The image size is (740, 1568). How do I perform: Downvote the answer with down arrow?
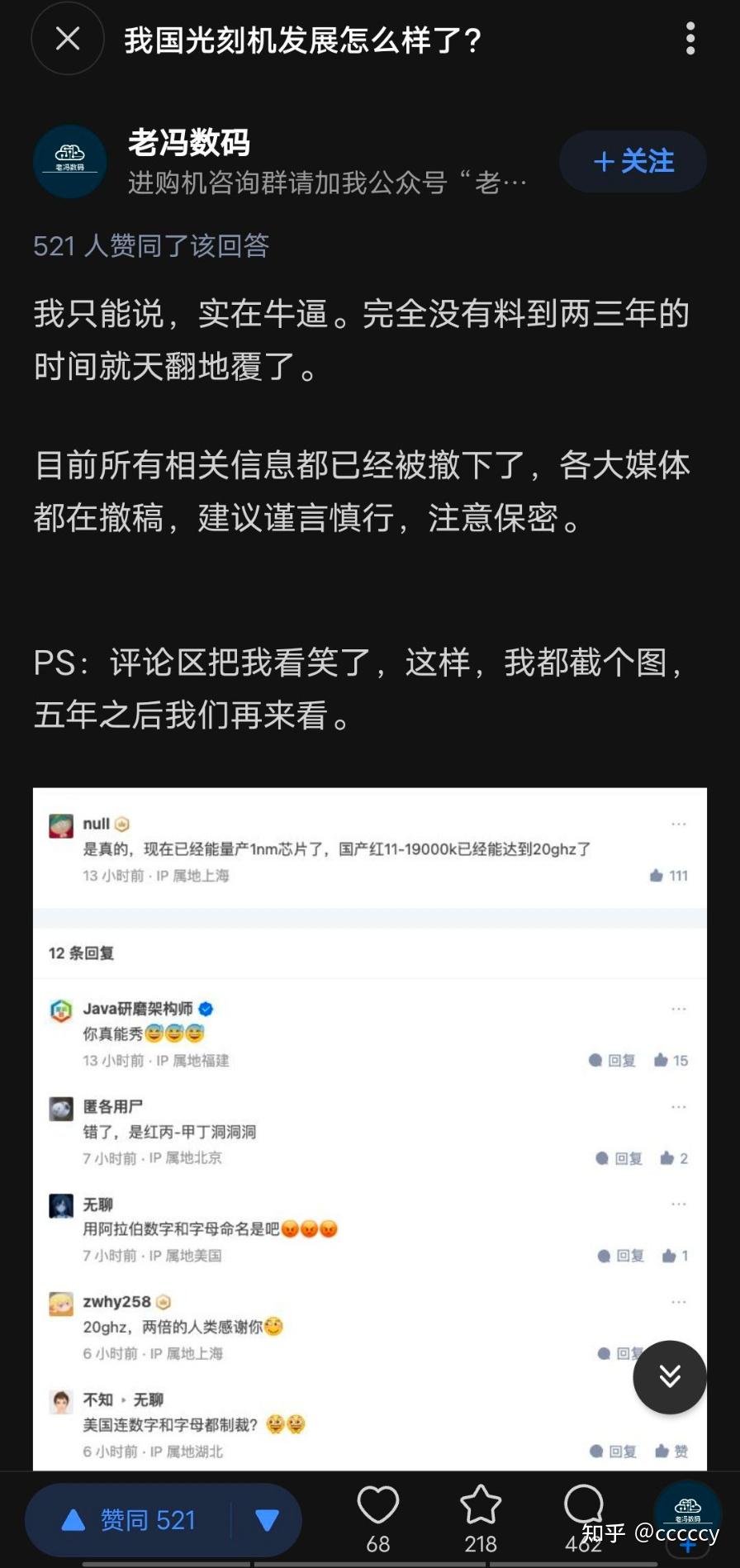pos(267,1520)
